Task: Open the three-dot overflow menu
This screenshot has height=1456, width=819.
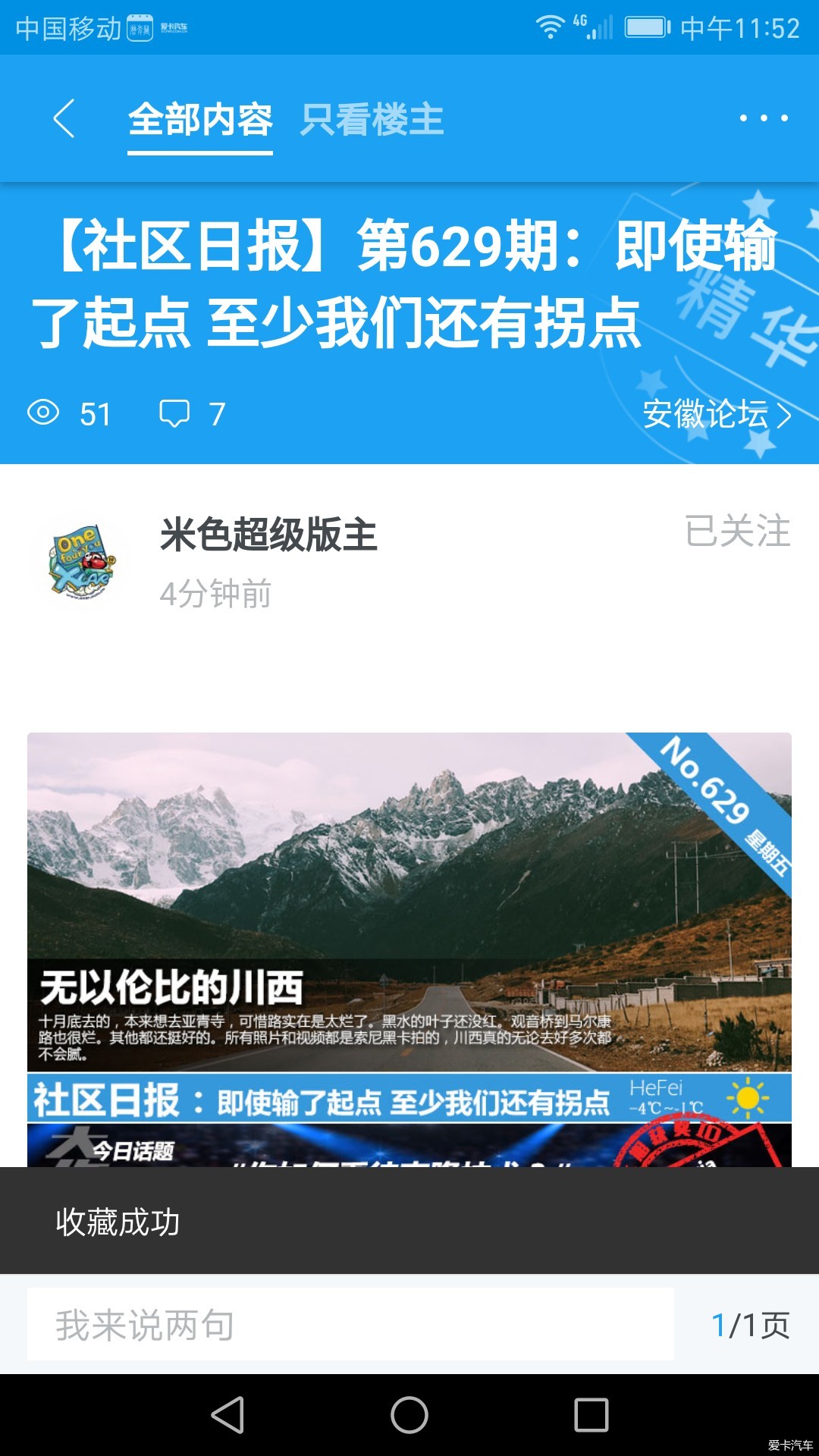Action: click(x=764, y=118)
